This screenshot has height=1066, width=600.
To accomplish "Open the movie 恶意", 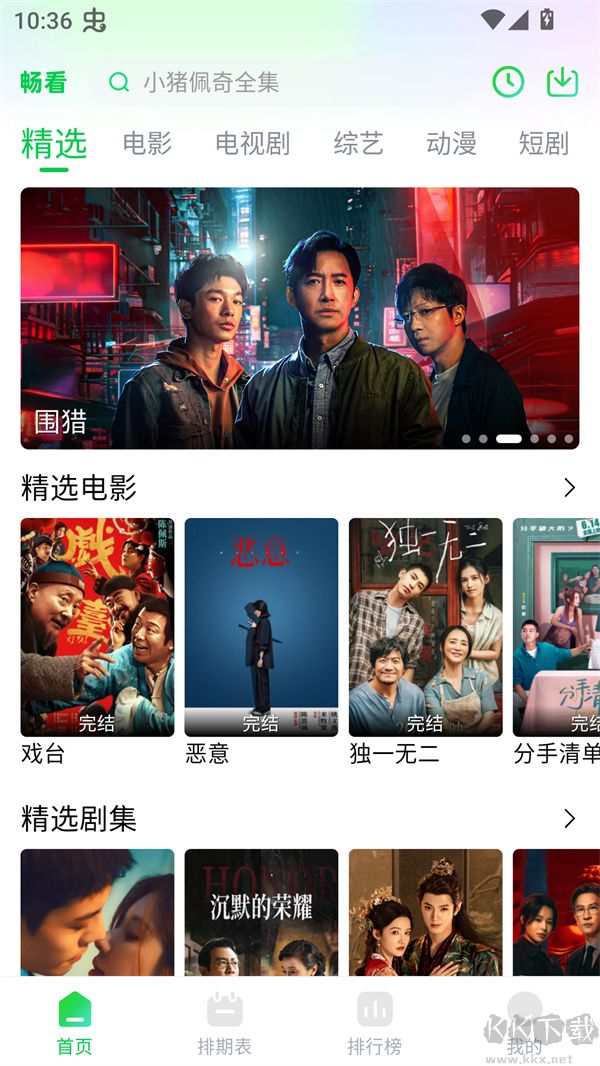I will 261,627.
